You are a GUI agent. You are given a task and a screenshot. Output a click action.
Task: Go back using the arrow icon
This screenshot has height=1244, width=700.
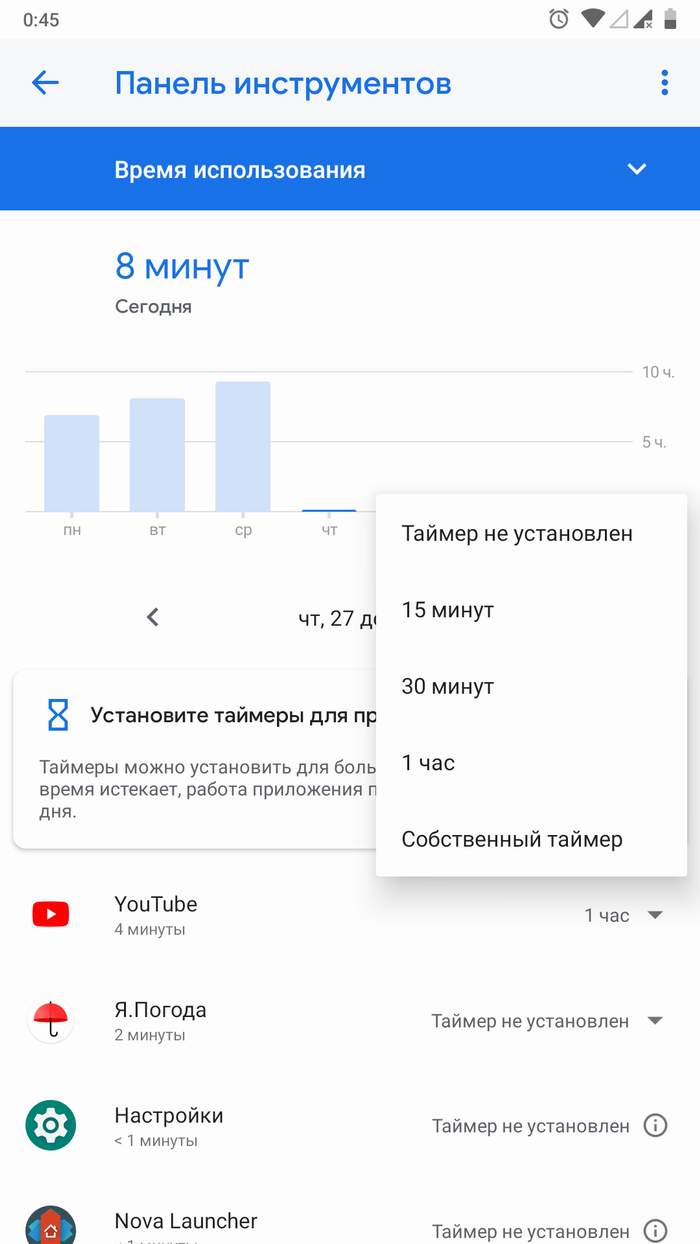[45, 83]
